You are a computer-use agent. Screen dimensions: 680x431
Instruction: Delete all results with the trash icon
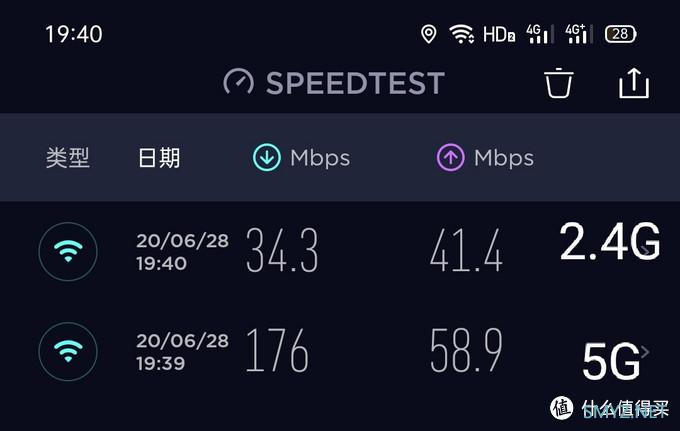(x=560, y=83)
